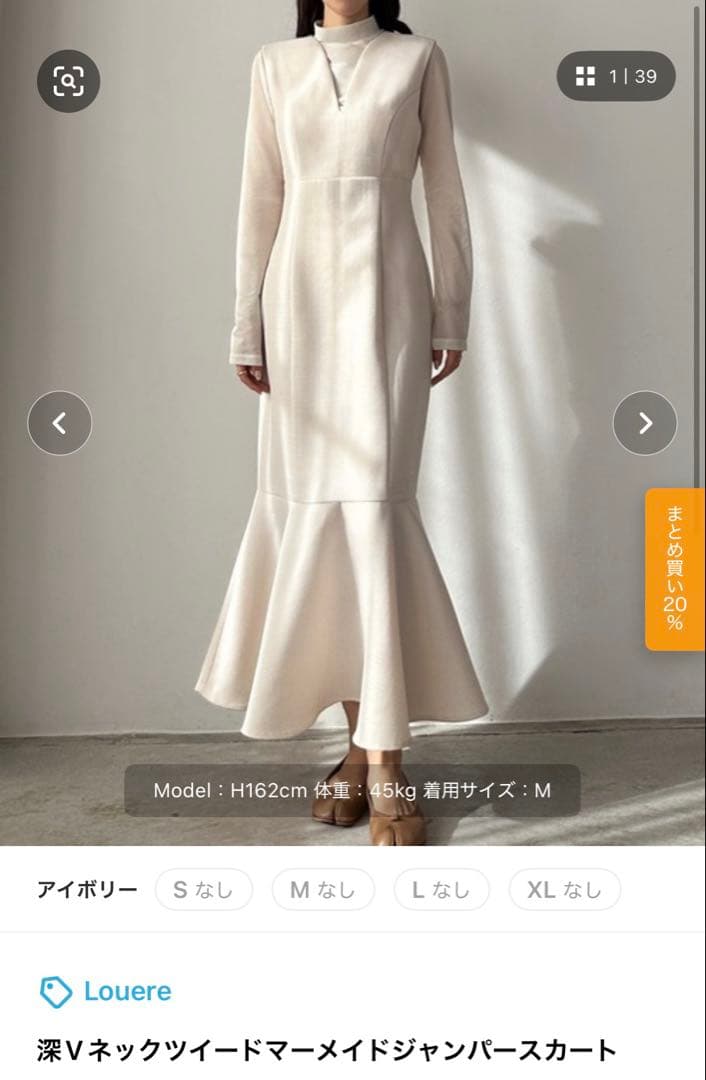This screenshot has height=1080, width=706.
Task: Select size M chip
Action: [x=323, y=890]
